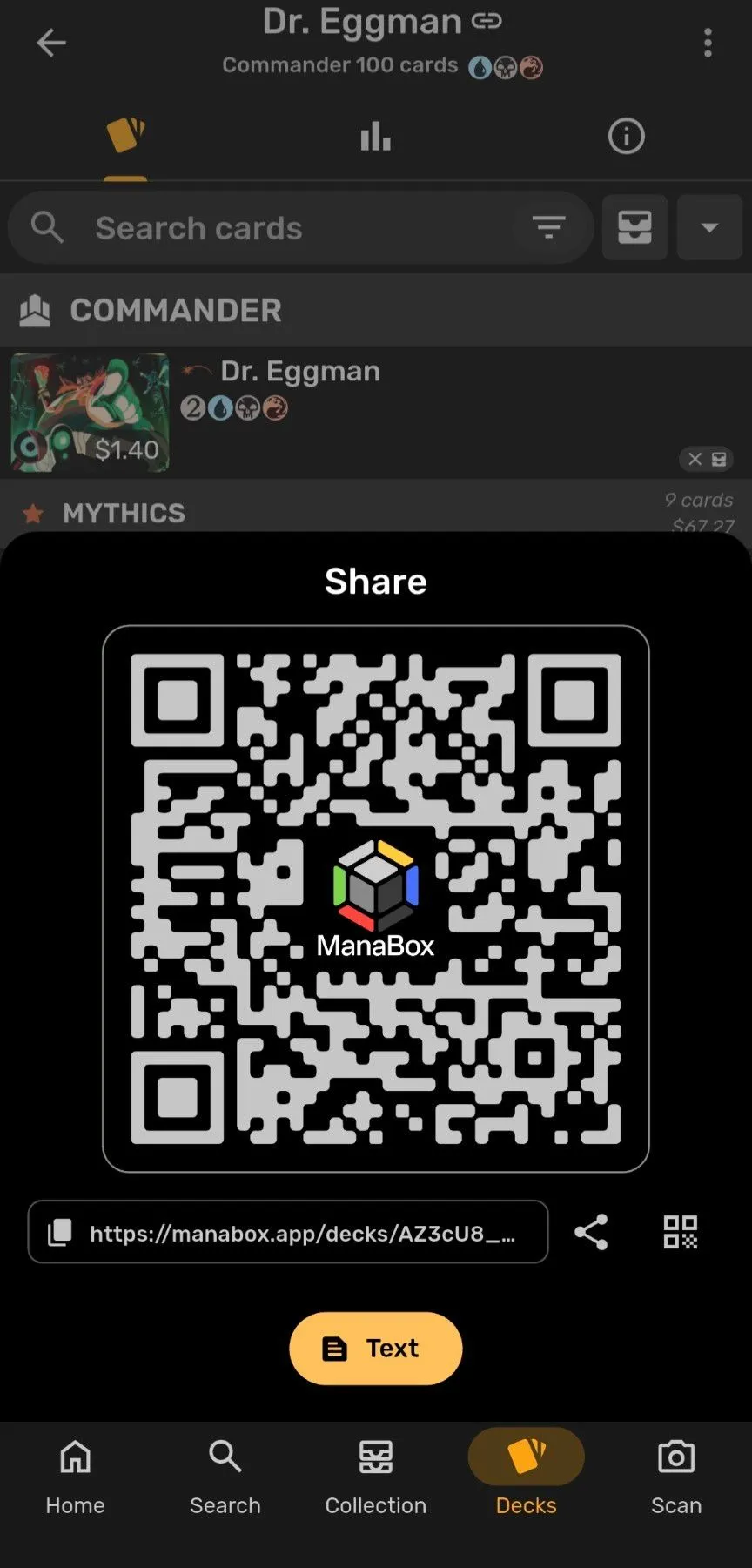The image size is (752, 1568).
Task: Tap the QR code icon beside share
Action: point(680,1232)
